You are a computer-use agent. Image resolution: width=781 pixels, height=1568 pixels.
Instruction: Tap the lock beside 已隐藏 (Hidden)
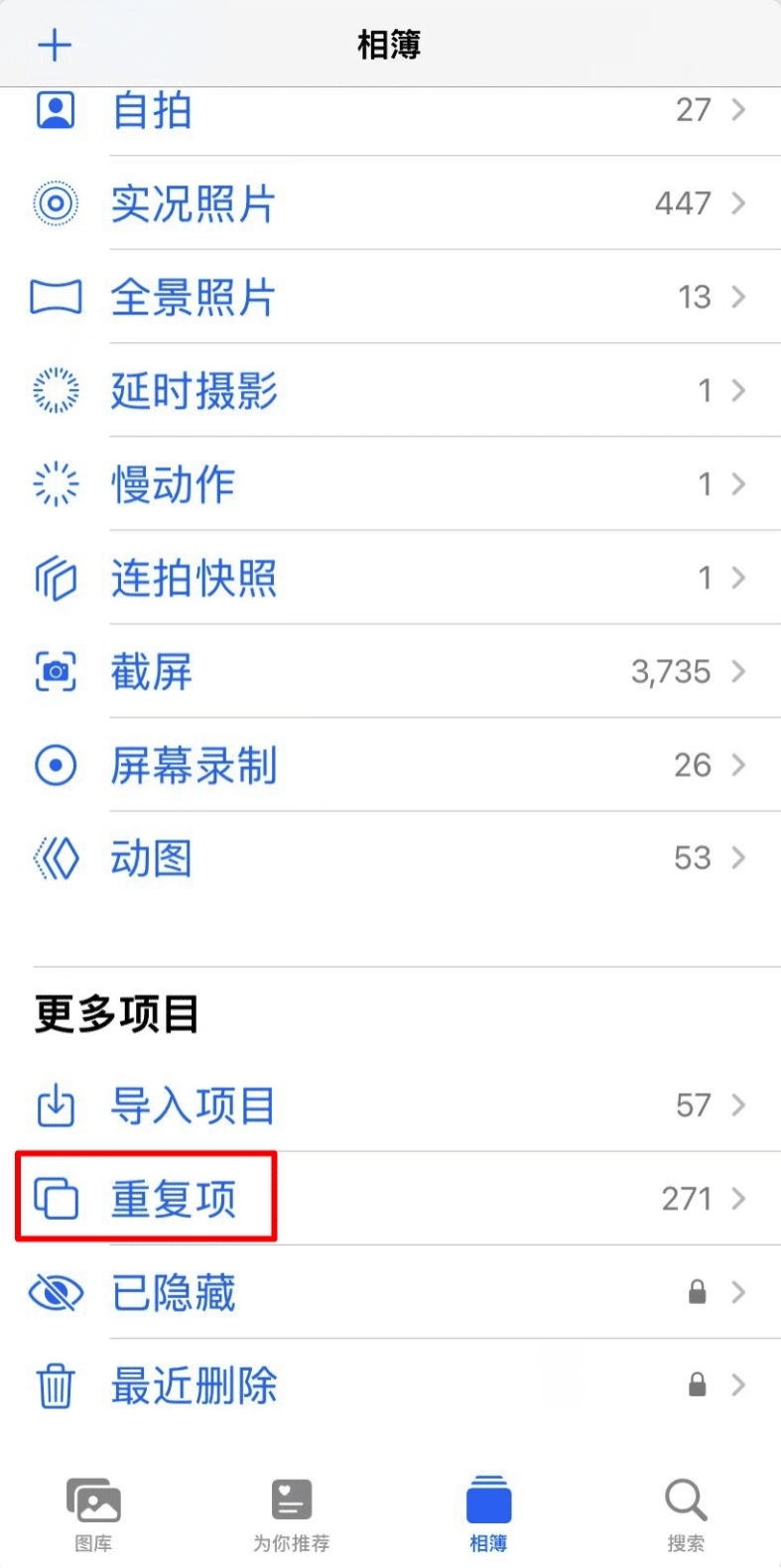click(x=697, y=1292)
